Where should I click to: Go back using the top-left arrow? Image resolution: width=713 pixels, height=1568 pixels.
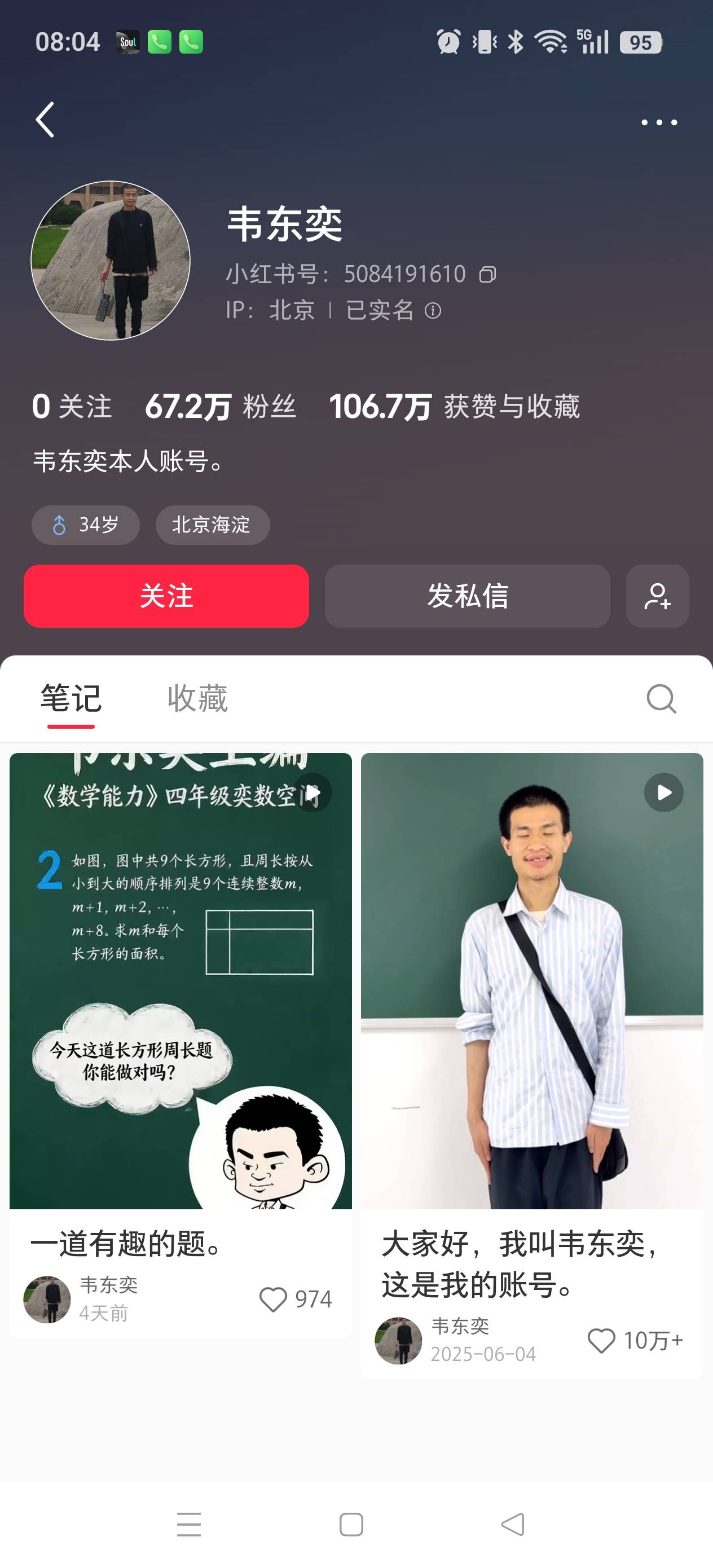(x=45, y=120)
